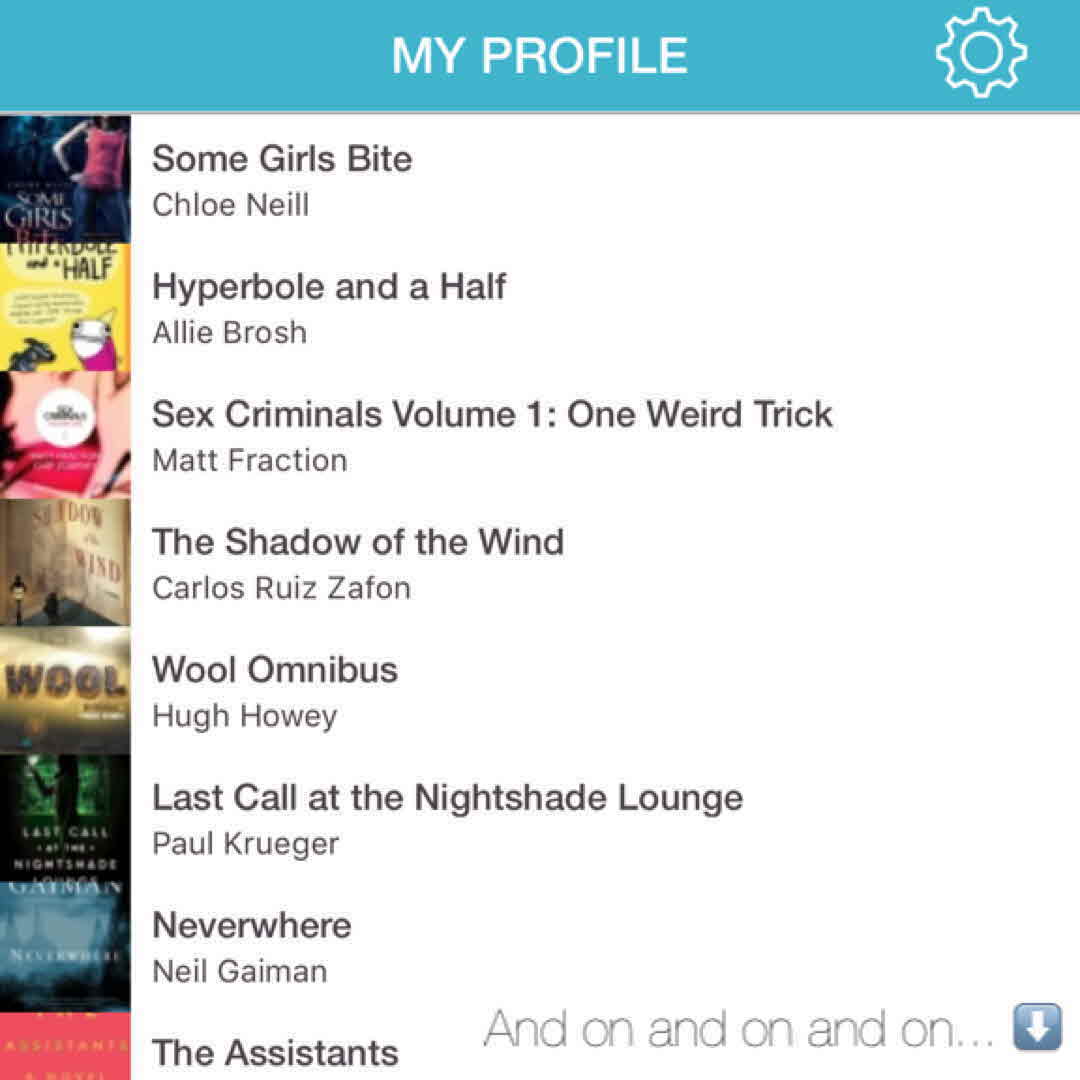
Task: Open the settings gear
Action: 981,53
